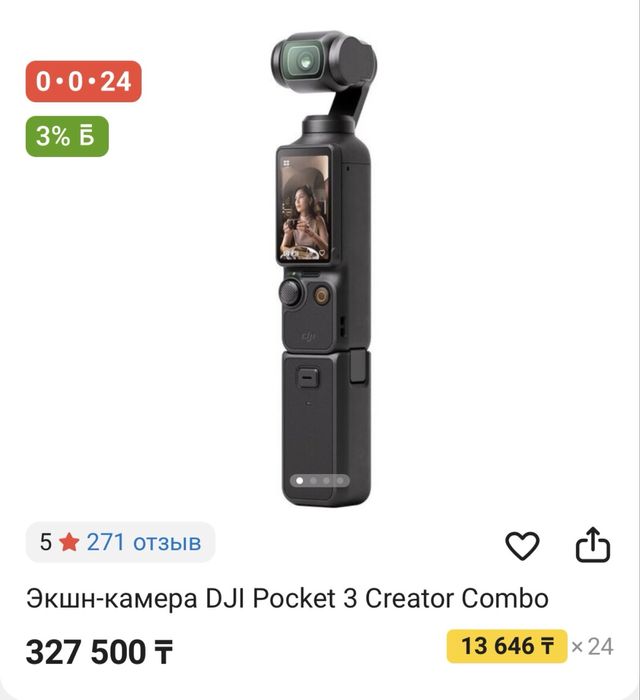640x700 pixels.
Task: Share this product
Action: point(592,544)
